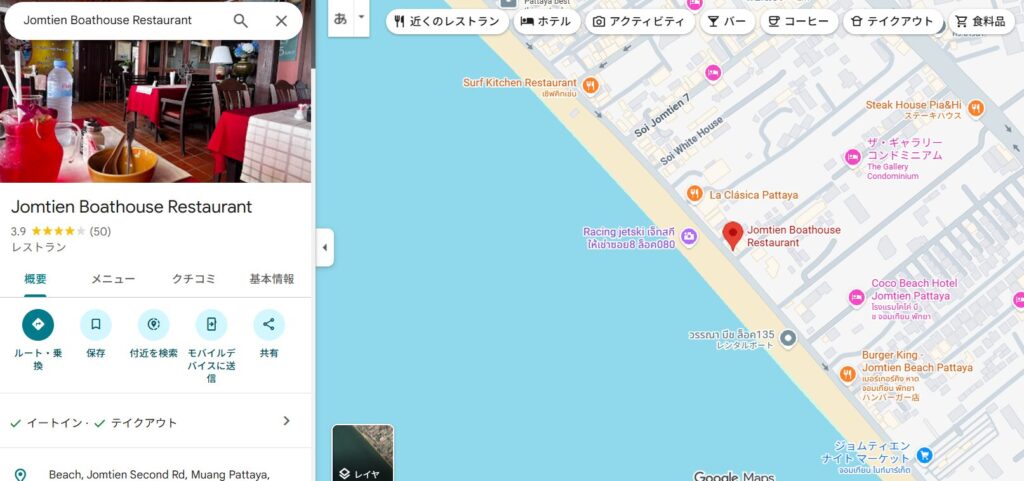Switch to the メニュー tab
The image size is (1024, 481).
[113, 279]
